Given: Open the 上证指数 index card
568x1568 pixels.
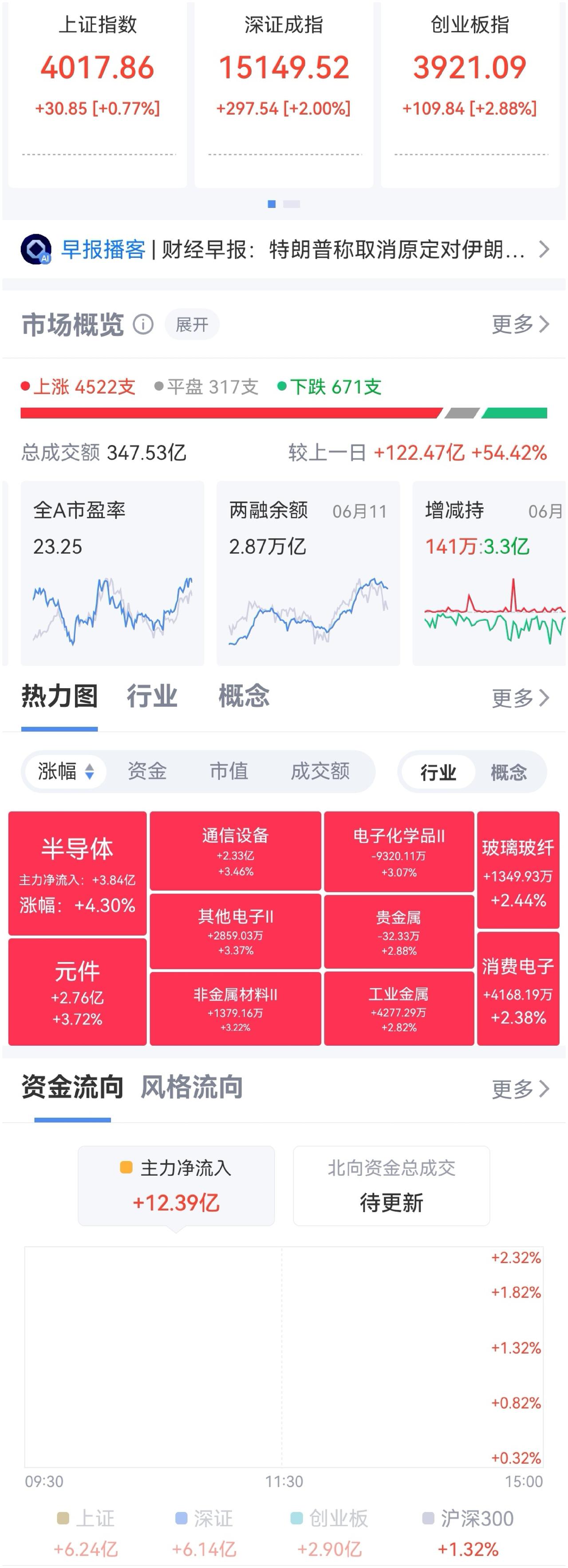Looking at the screenshot, I should [98, 95].
